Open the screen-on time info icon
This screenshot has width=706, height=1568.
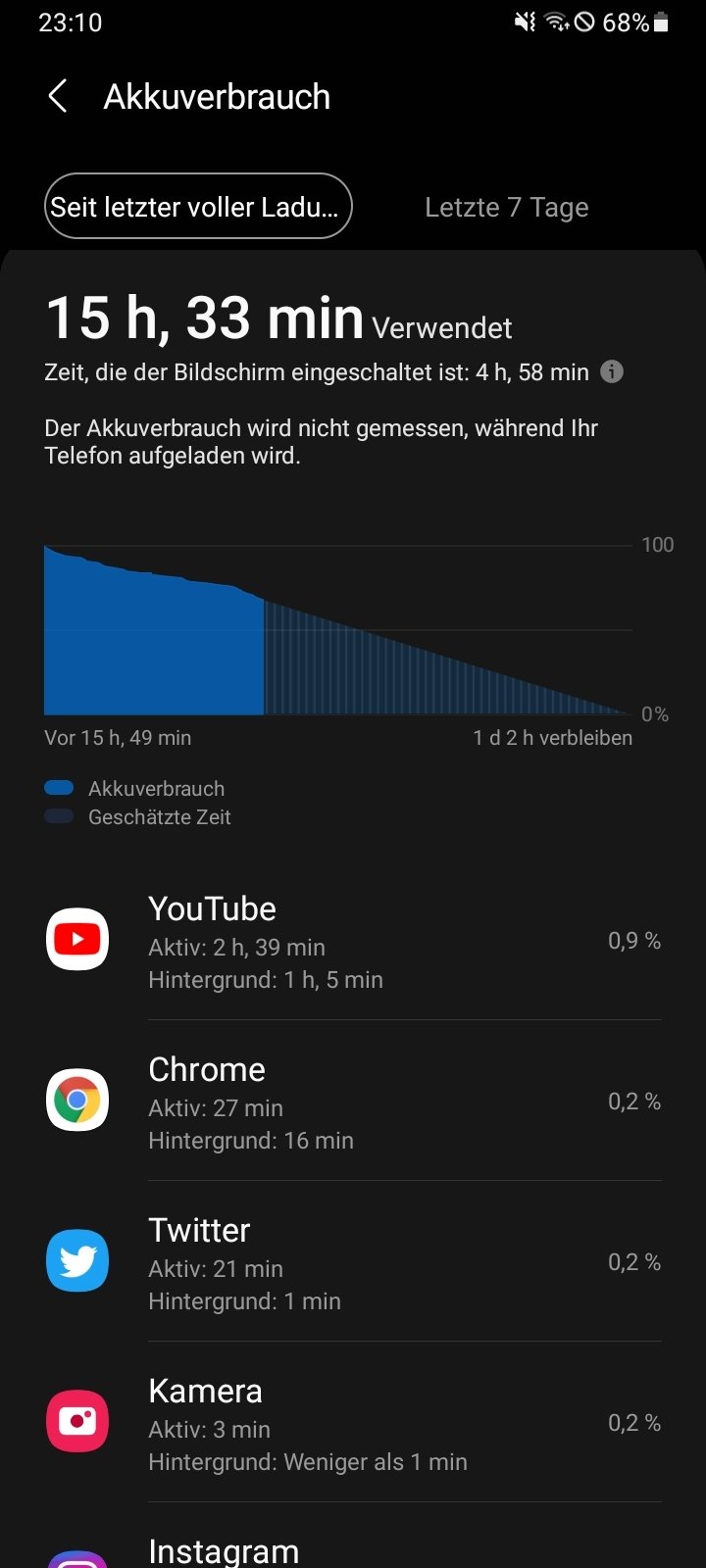(612, 371)
